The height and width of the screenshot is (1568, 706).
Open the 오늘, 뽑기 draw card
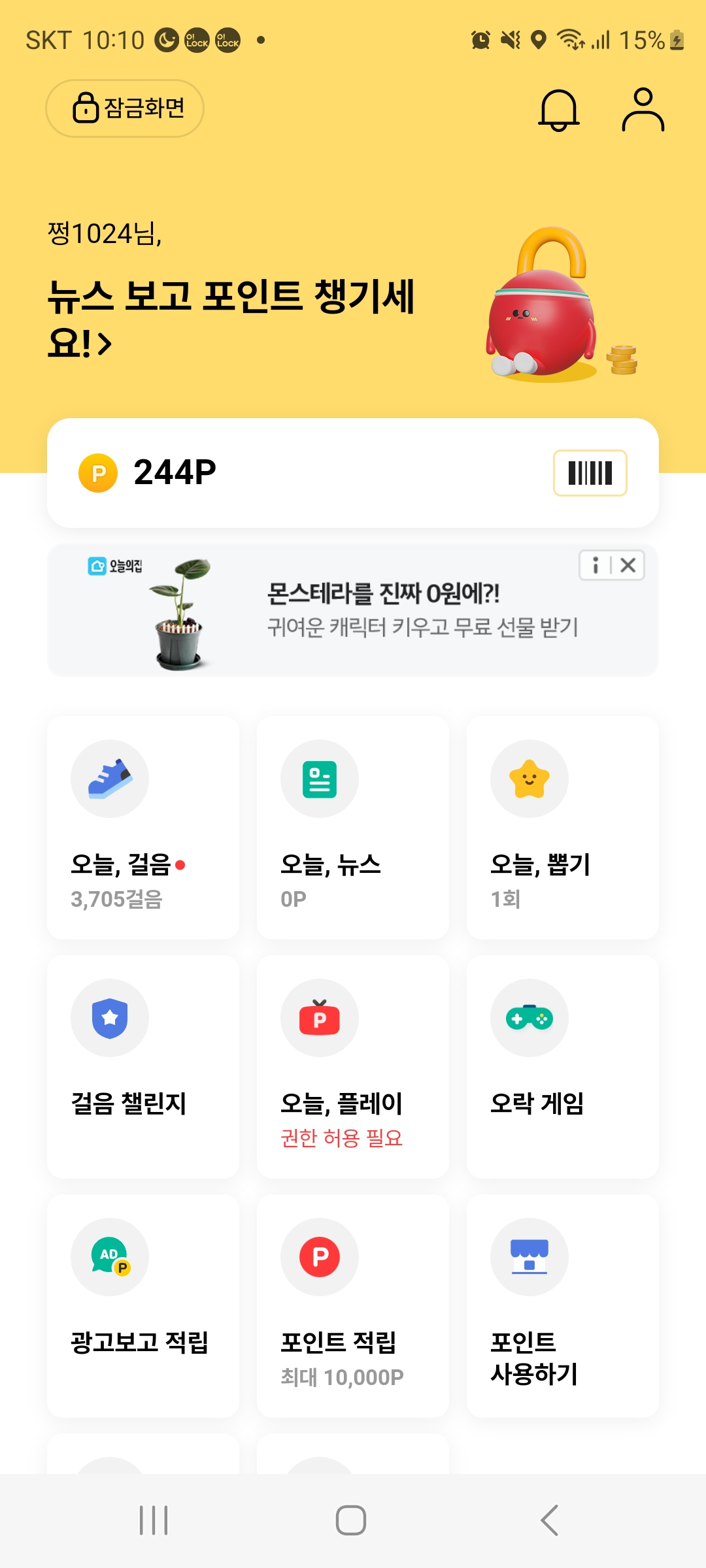pos(562,827)
